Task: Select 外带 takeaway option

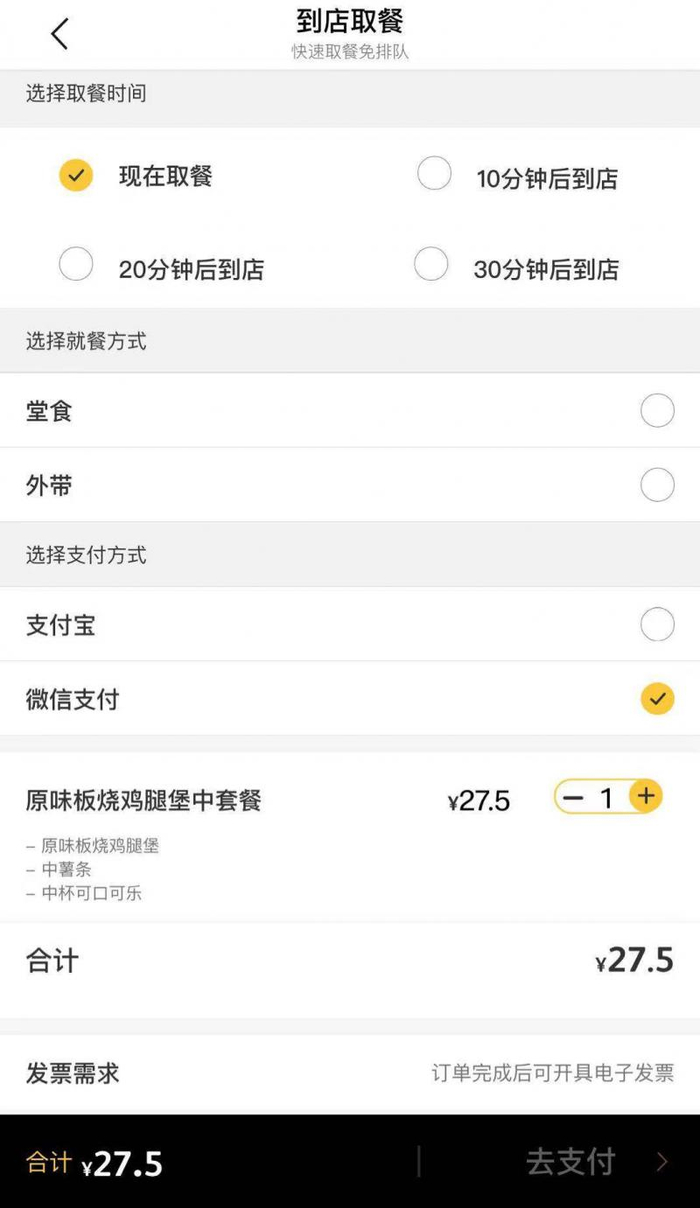Action: click(x=350, y=485)
